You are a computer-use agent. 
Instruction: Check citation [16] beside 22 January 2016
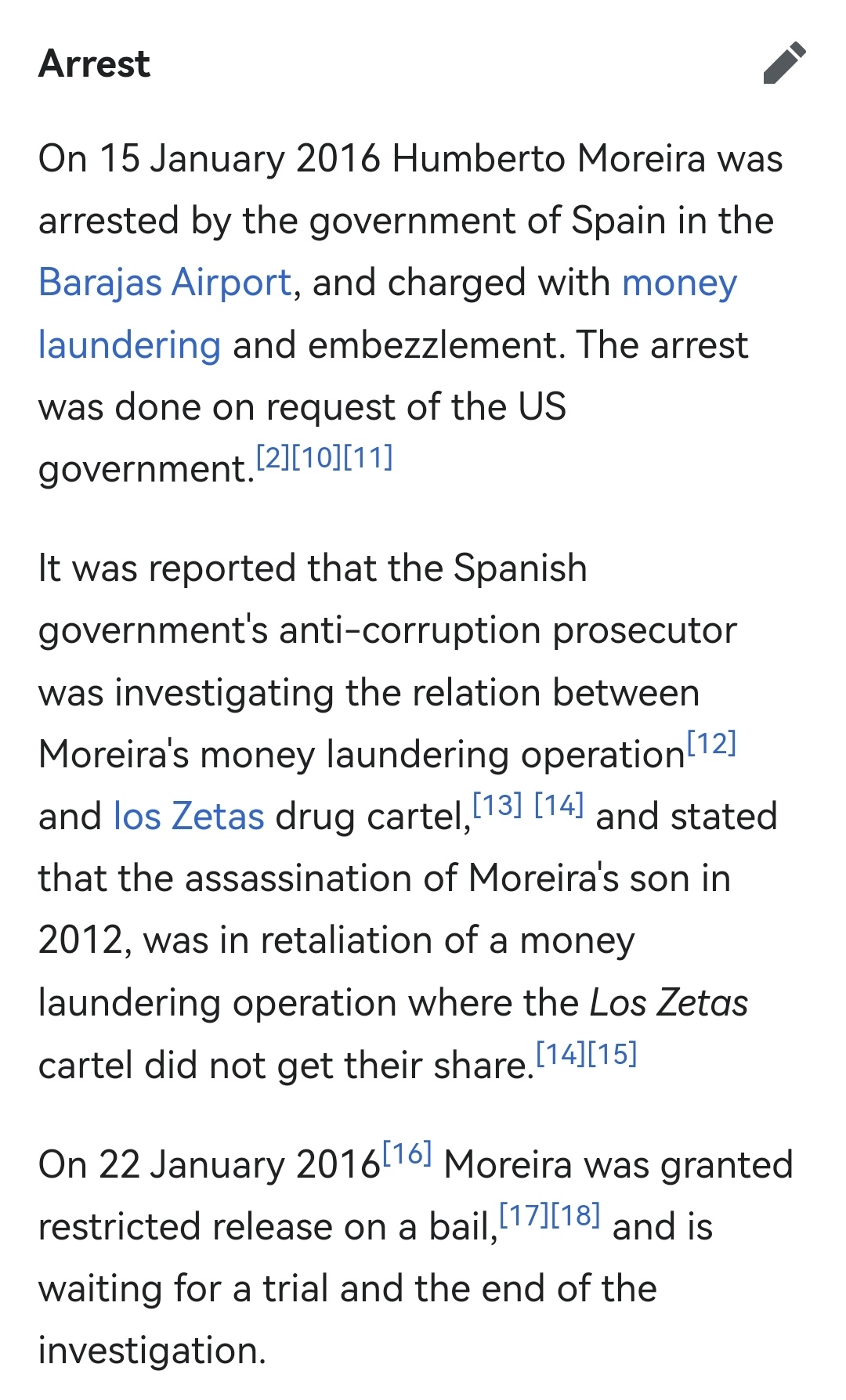point(407,1153)
